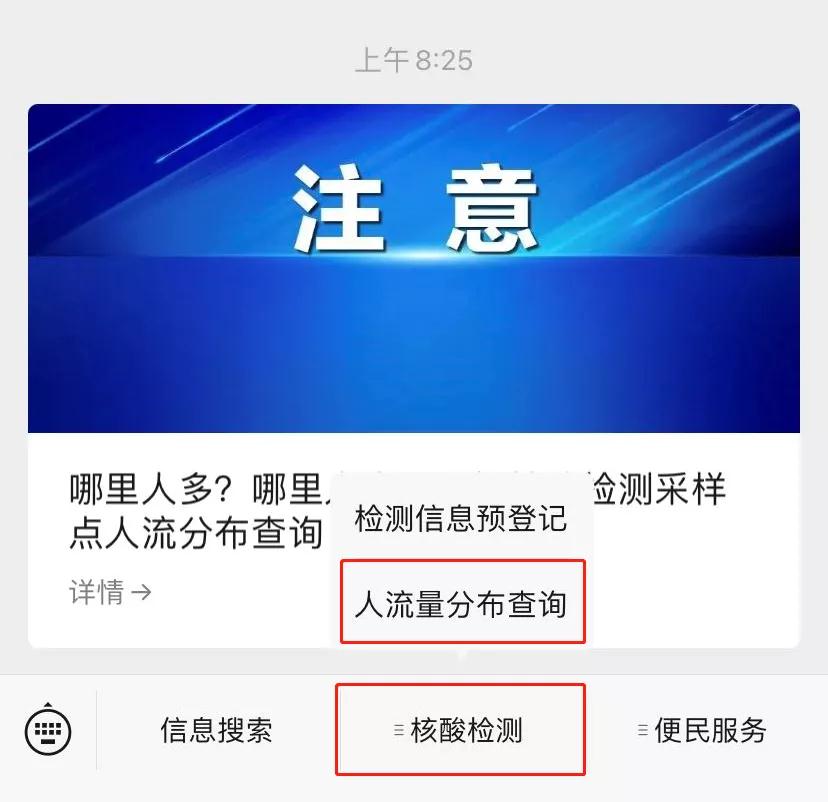Open the 详情 link
The image size is (828, 802).
tap(110, 592)
